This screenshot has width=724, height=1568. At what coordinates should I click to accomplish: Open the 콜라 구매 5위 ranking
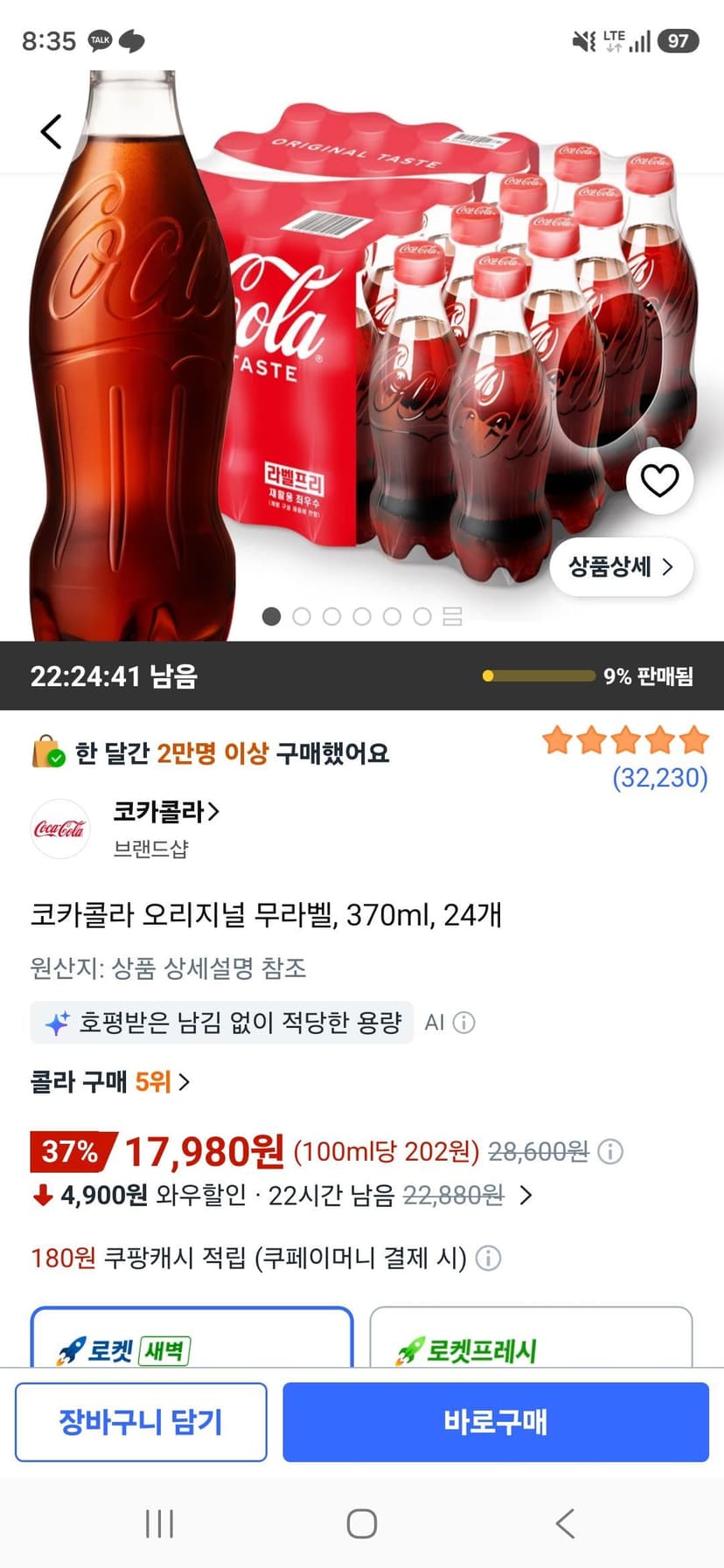[110, 1082]
